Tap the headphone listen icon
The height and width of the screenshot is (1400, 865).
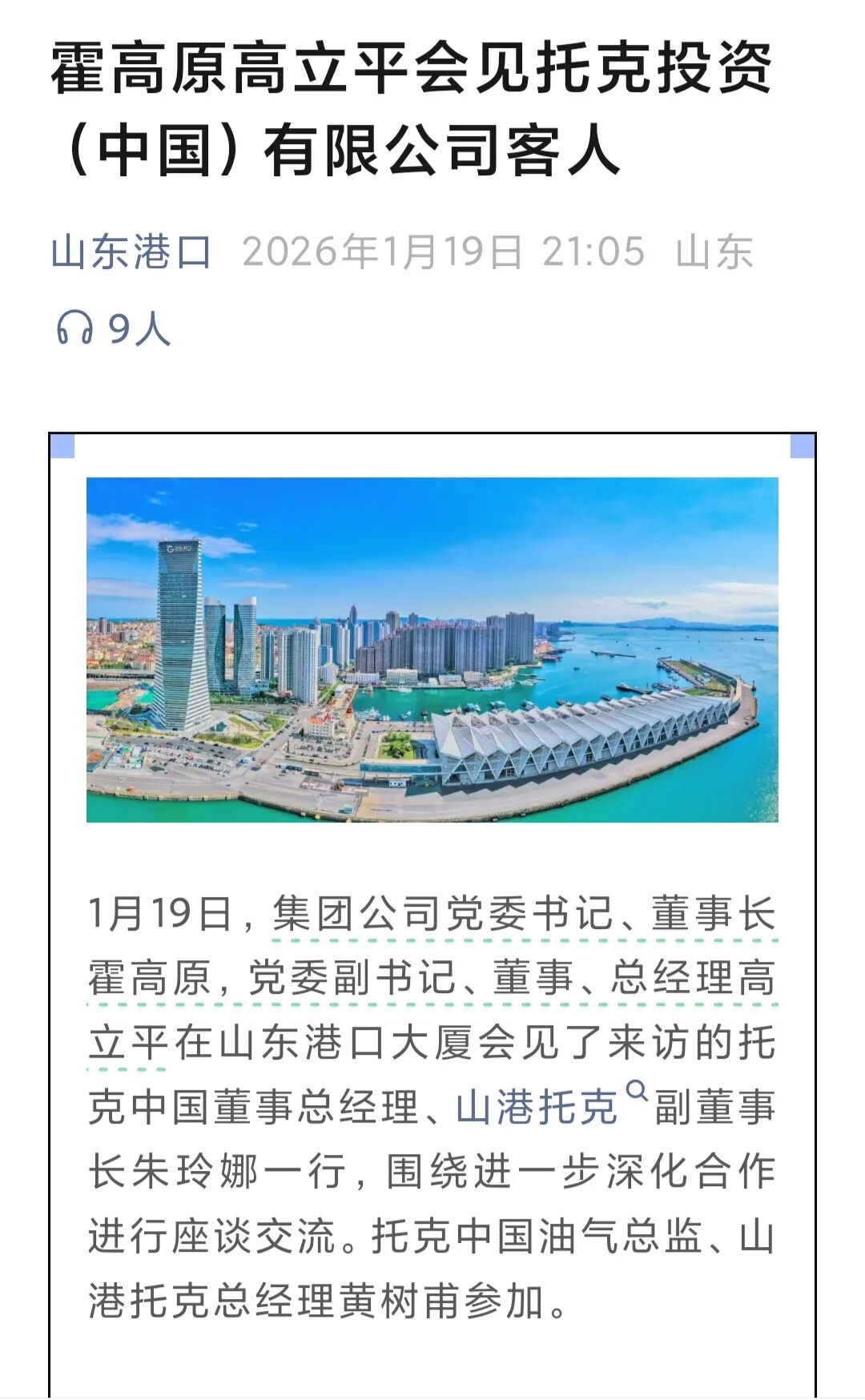click(74, 328)
